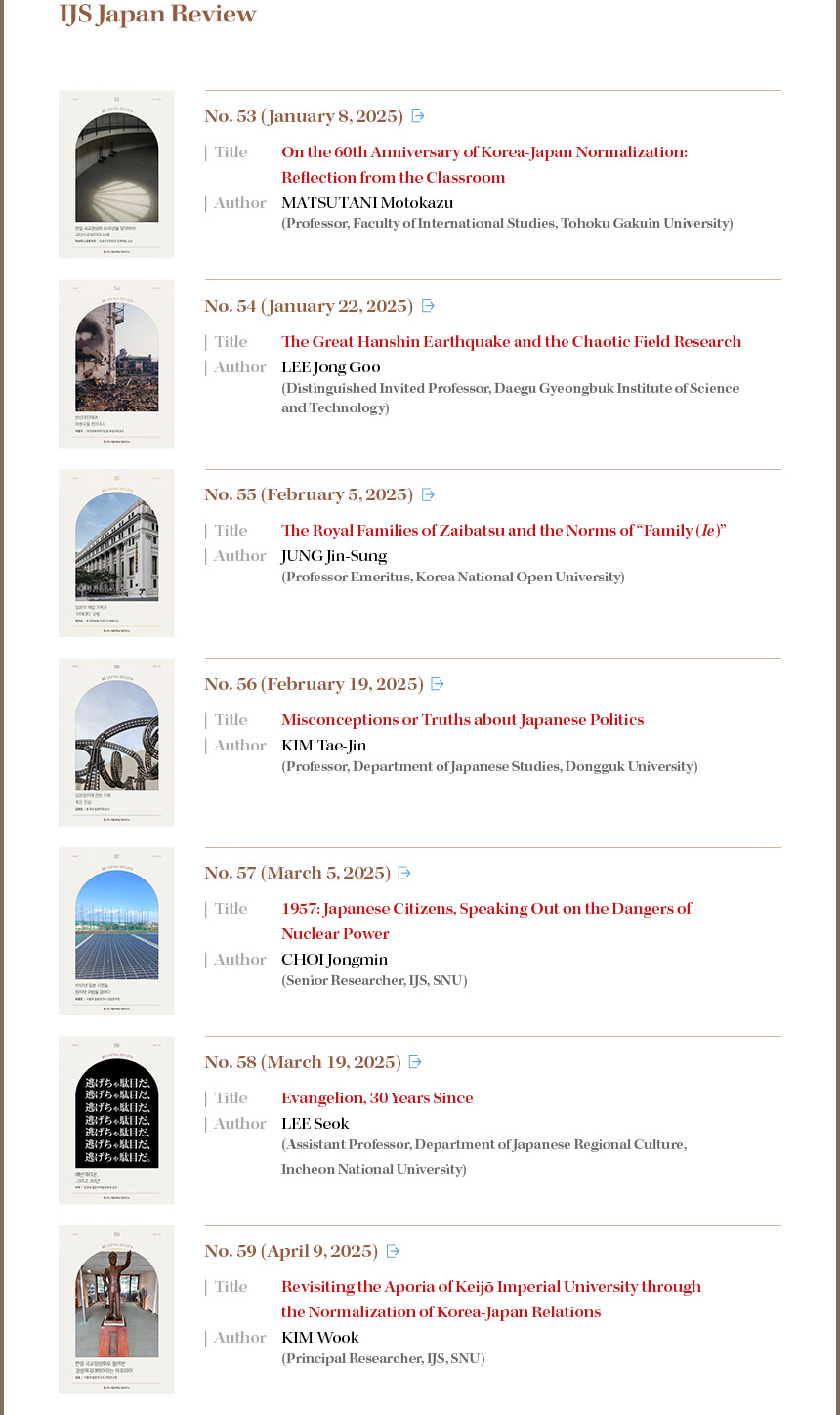Viewport: 840px width, 1415px height.
Task: Open the No. 59 statue cover thumbnail
Action: click(x=116, y=1309)
